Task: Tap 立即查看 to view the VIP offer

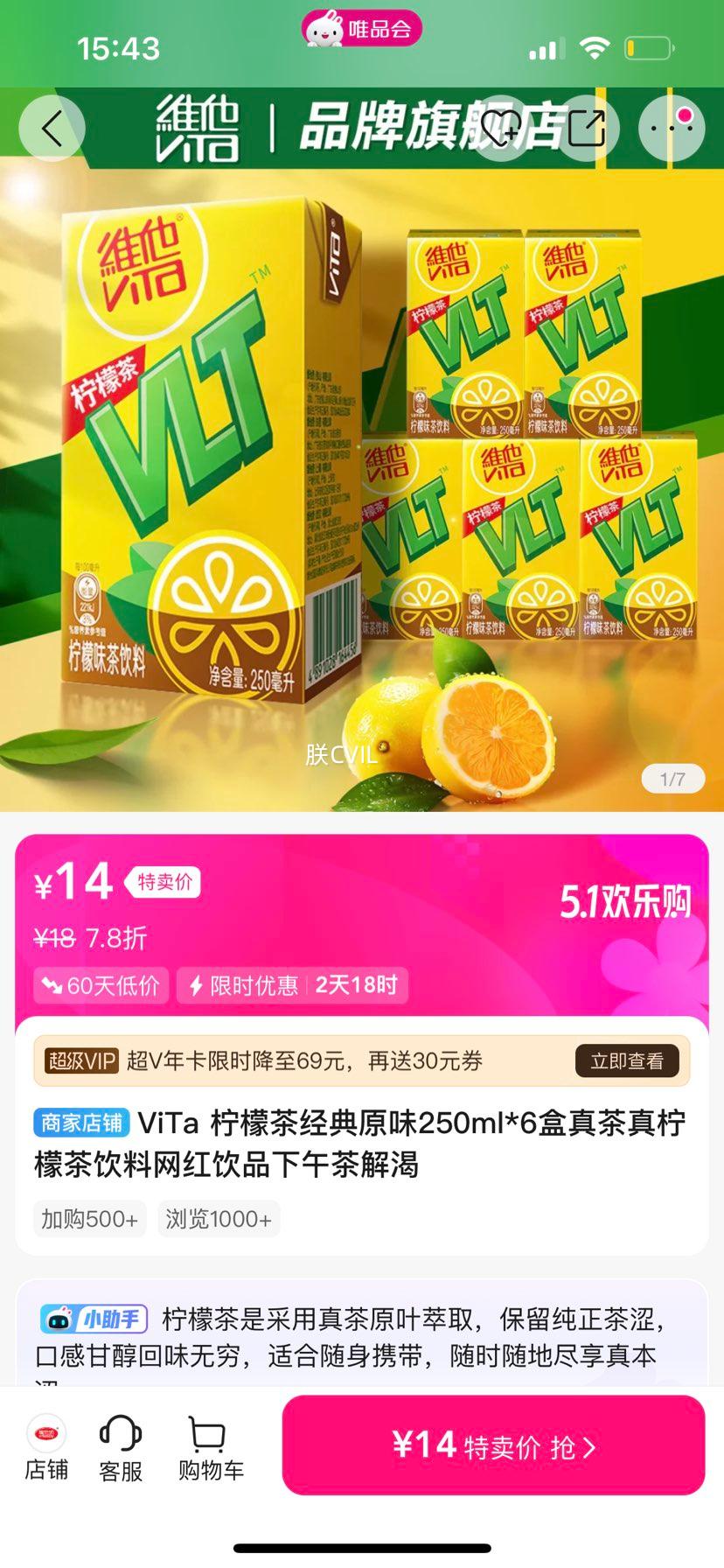Action: 624,1060
